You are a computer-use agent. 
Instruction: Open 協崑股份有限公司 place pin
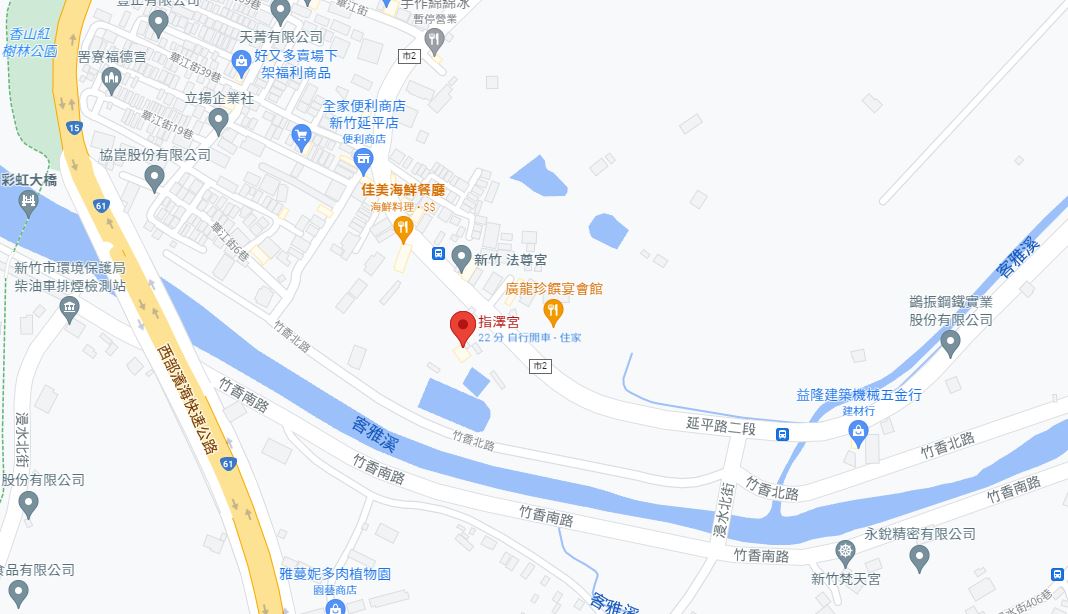[x=154, y=178]
